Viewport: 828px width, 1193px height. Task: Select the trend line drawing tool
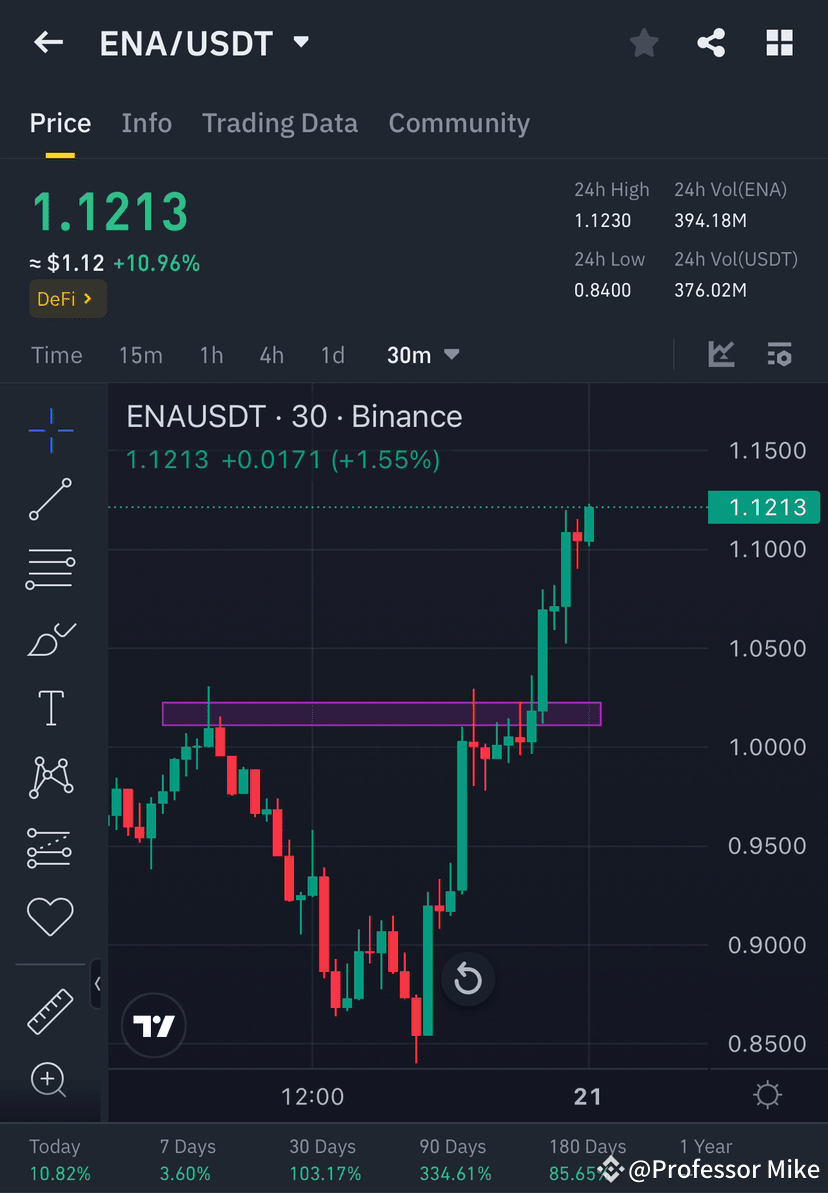tap(50, 499)
